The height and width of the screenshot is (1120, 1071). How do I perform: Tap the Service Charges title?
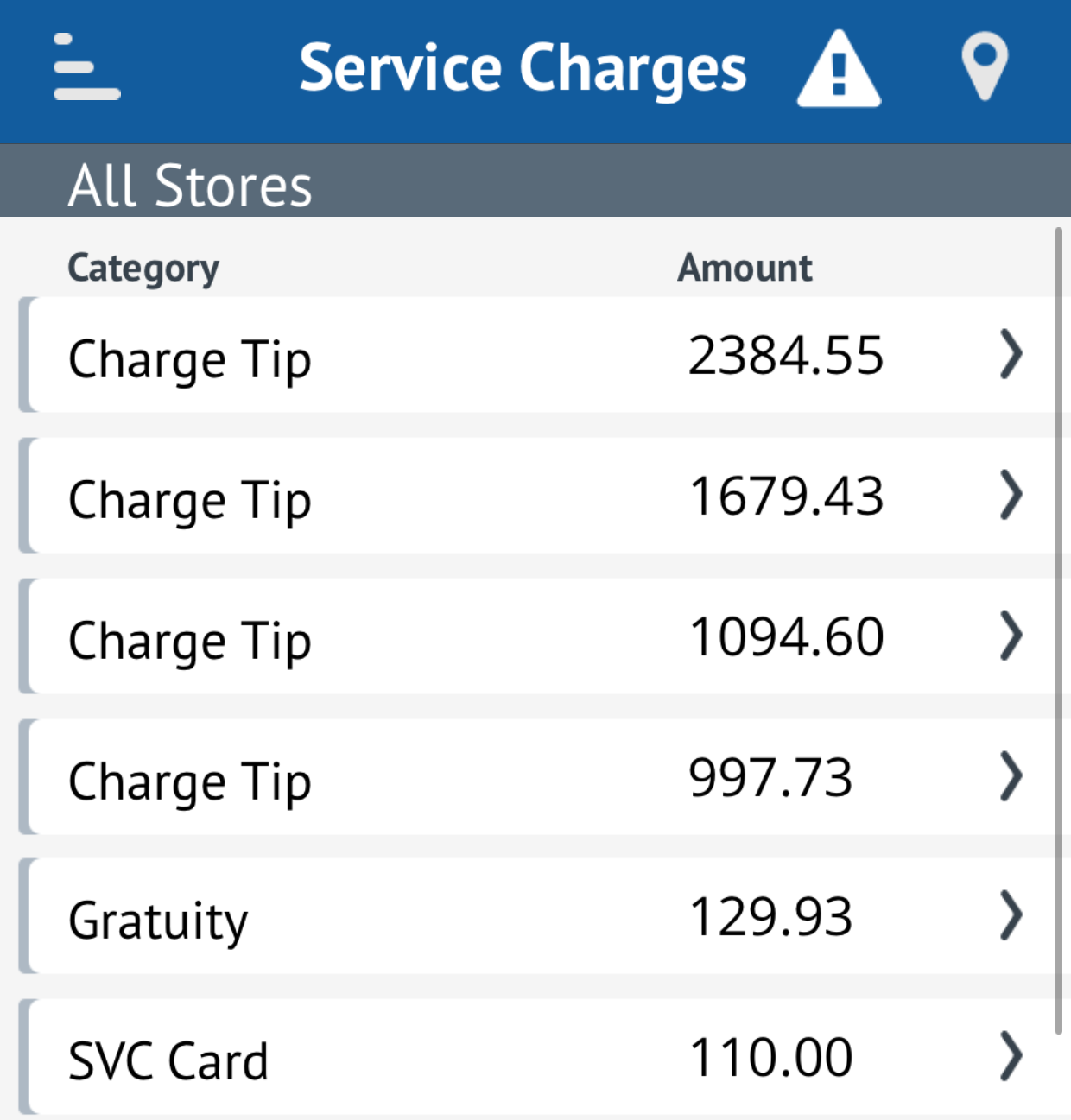[523, 67]
